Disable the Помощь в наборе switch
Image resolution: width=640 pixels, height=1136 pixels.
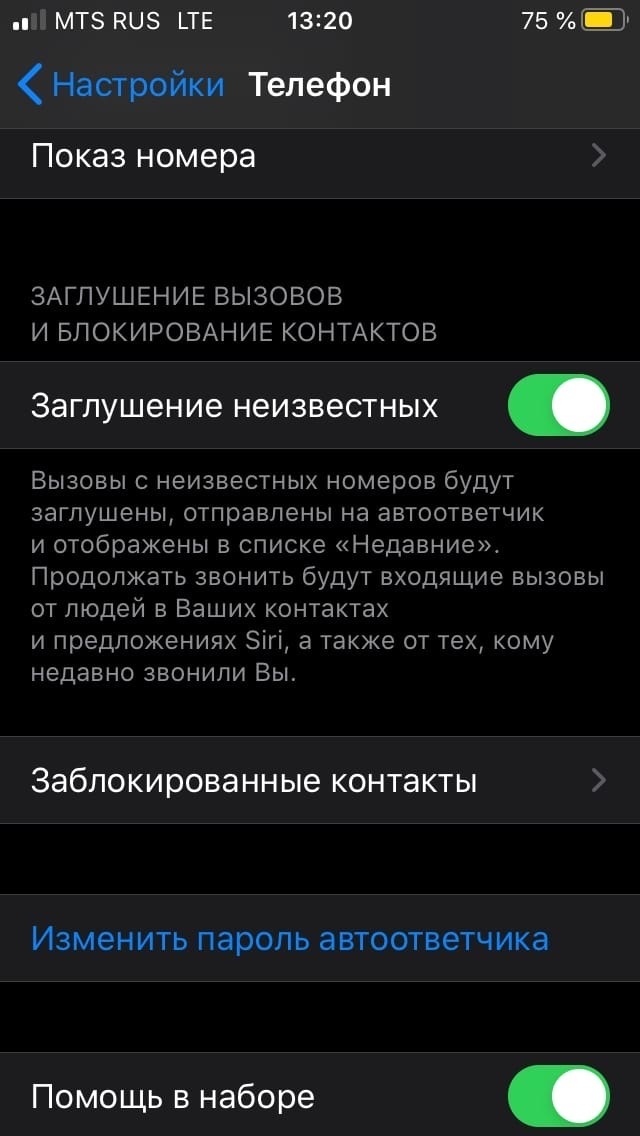pos(558,1096)
